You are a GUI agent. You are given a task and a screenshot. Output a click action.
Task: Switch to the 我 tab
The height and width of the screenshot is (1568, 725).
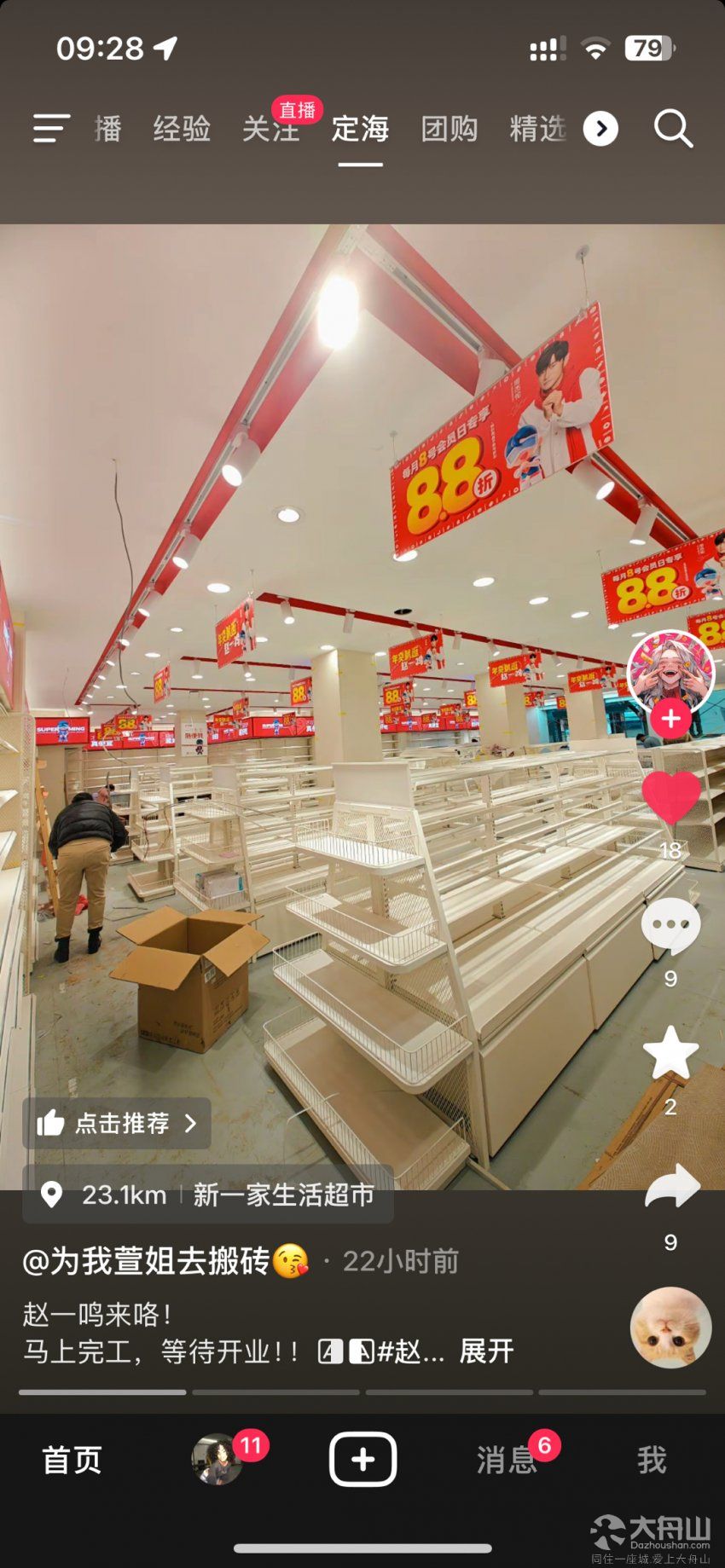(x=652, y=1460)
